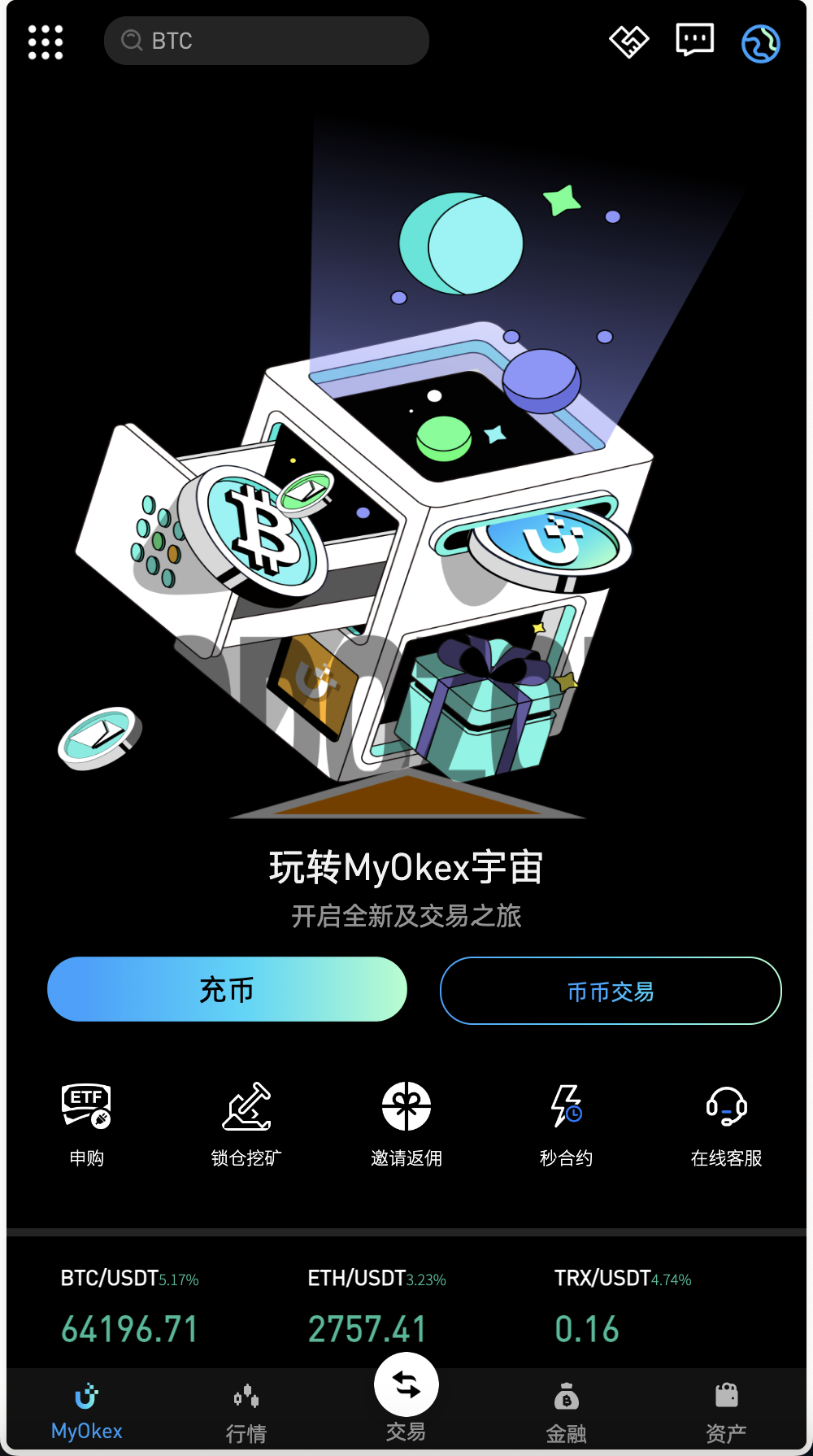Open 秒合约 shortcut
This screenshot has width=813, height=1456.
tap(567, 1123)
